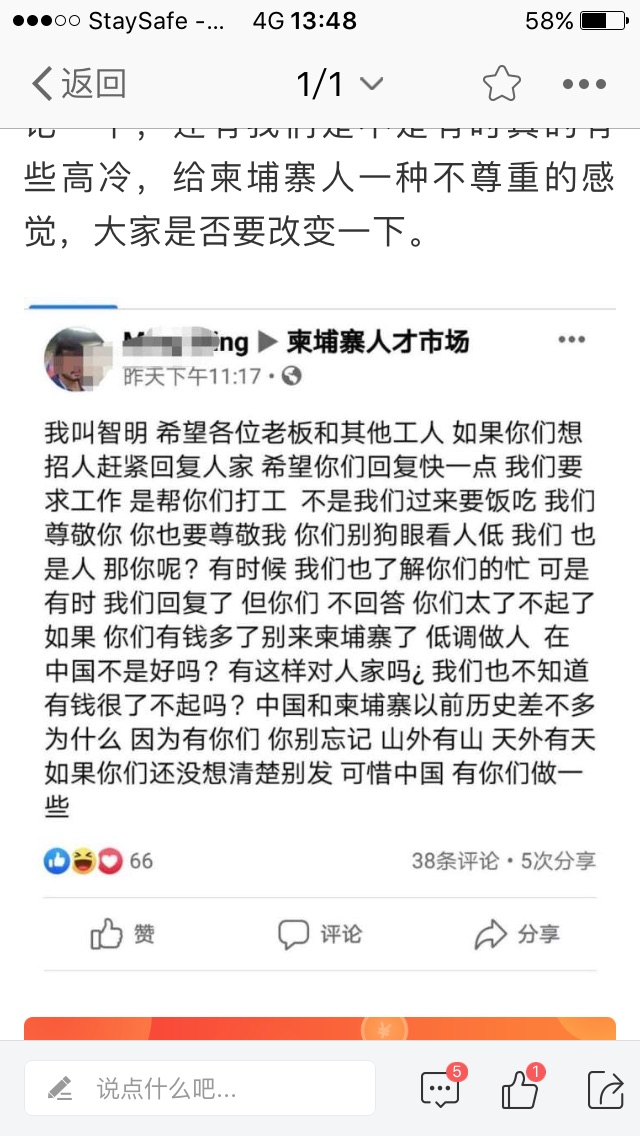Viewport: 640px width, 1136px height.
Task: Open the three-dot more options menu
Action: click(585, 84)
